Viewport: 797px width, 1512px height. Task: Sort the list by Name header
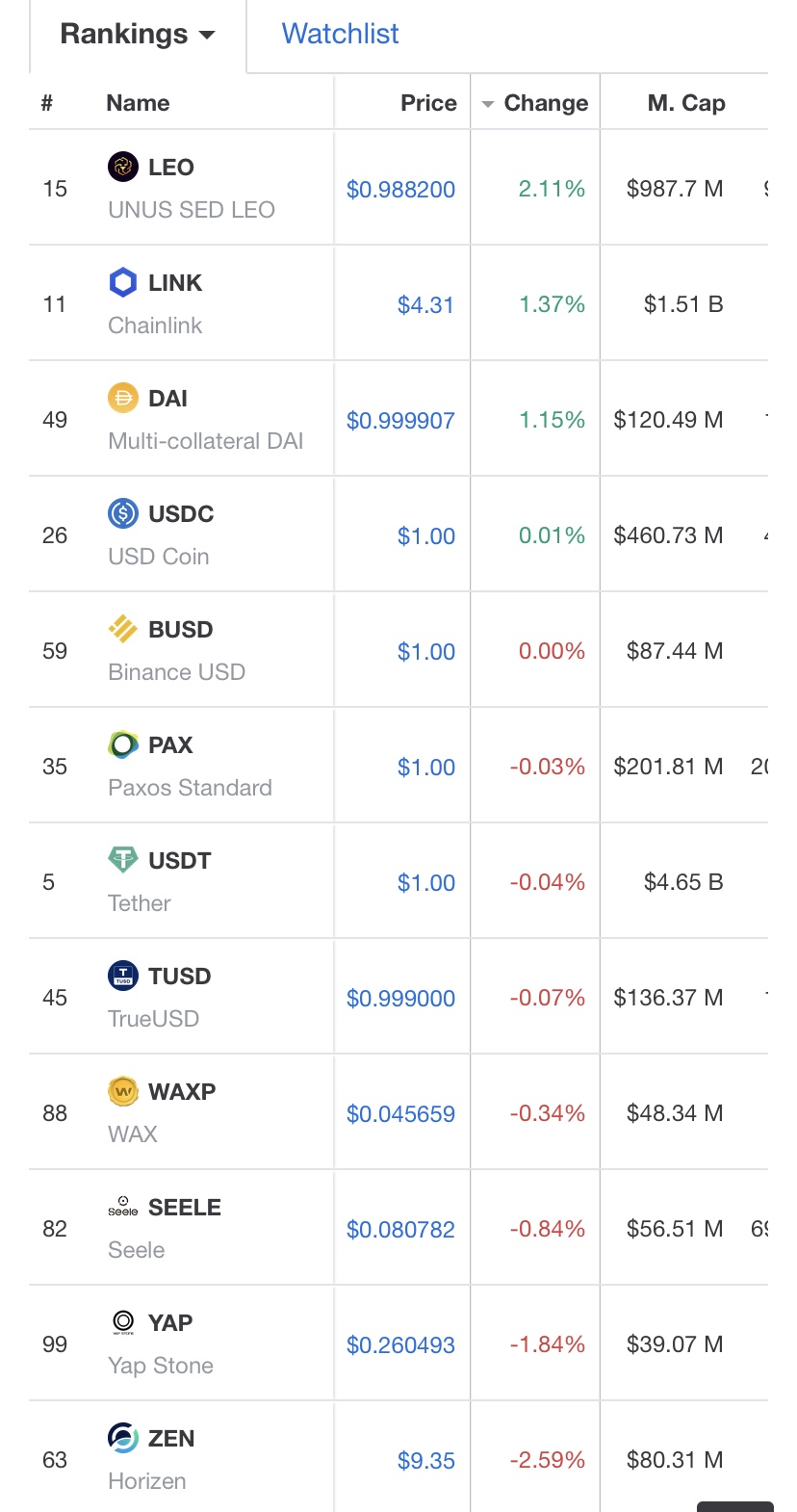(138, 103)
